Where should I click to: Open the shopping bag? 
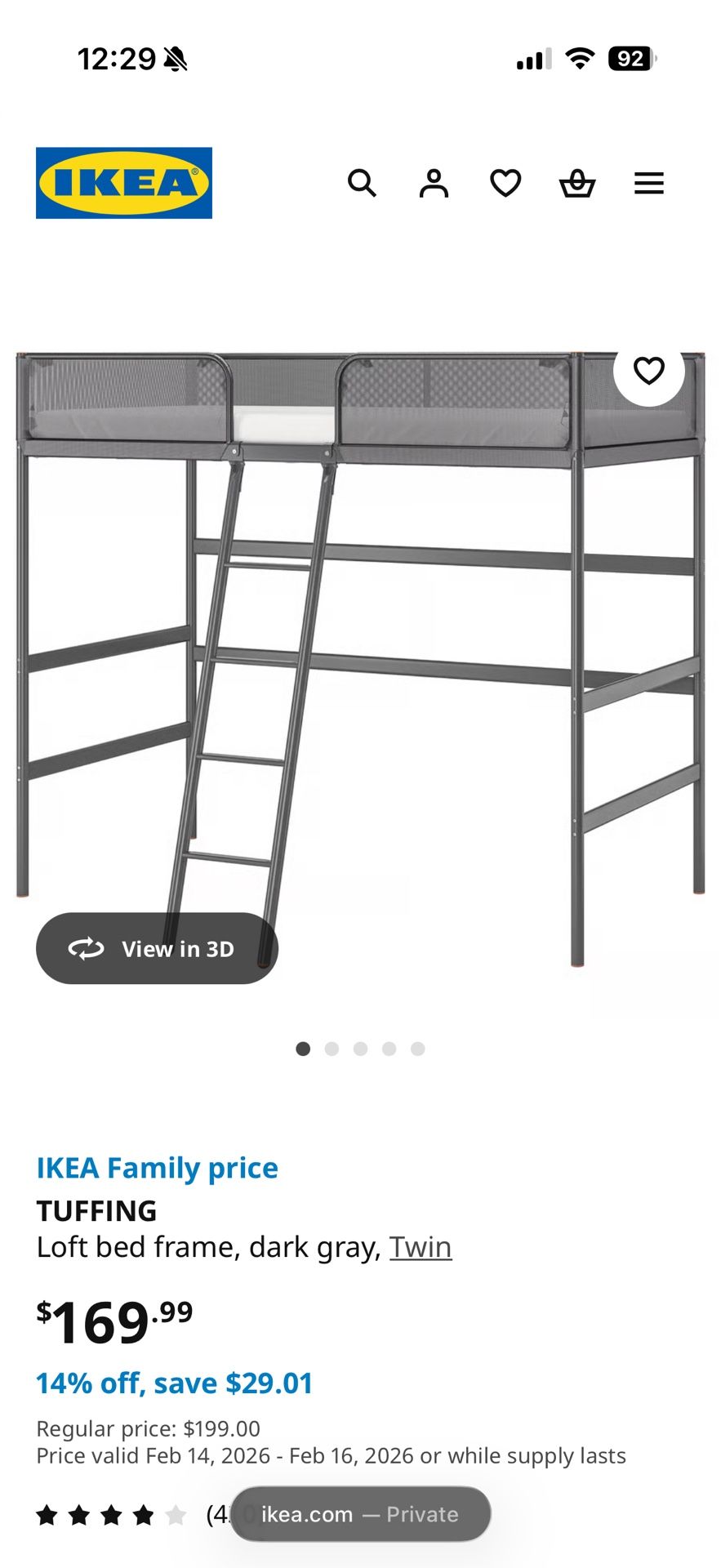point(577,183)
